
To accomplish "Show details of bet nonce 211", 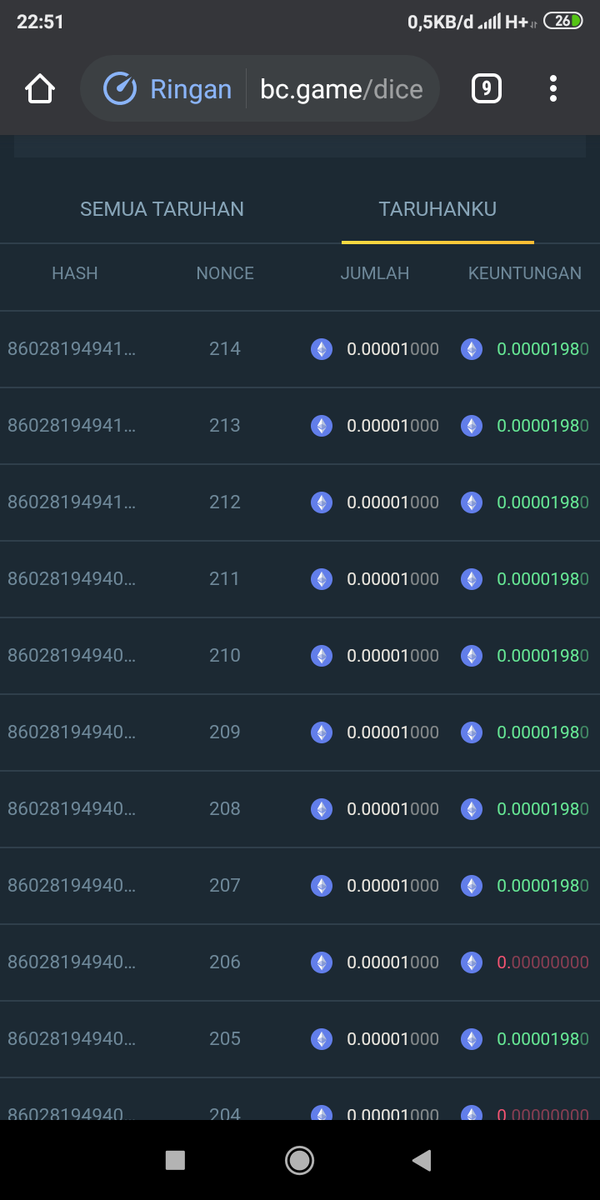I will (225, 578).
